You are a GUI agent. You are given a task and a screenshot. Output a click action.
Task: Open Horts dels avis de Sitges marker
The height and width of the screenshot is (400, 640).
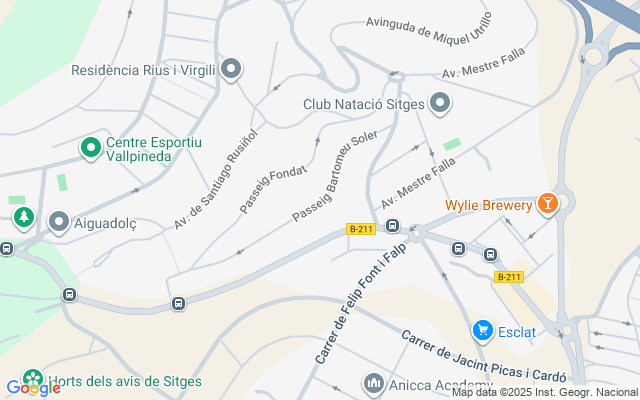click(x=33, y=379)
